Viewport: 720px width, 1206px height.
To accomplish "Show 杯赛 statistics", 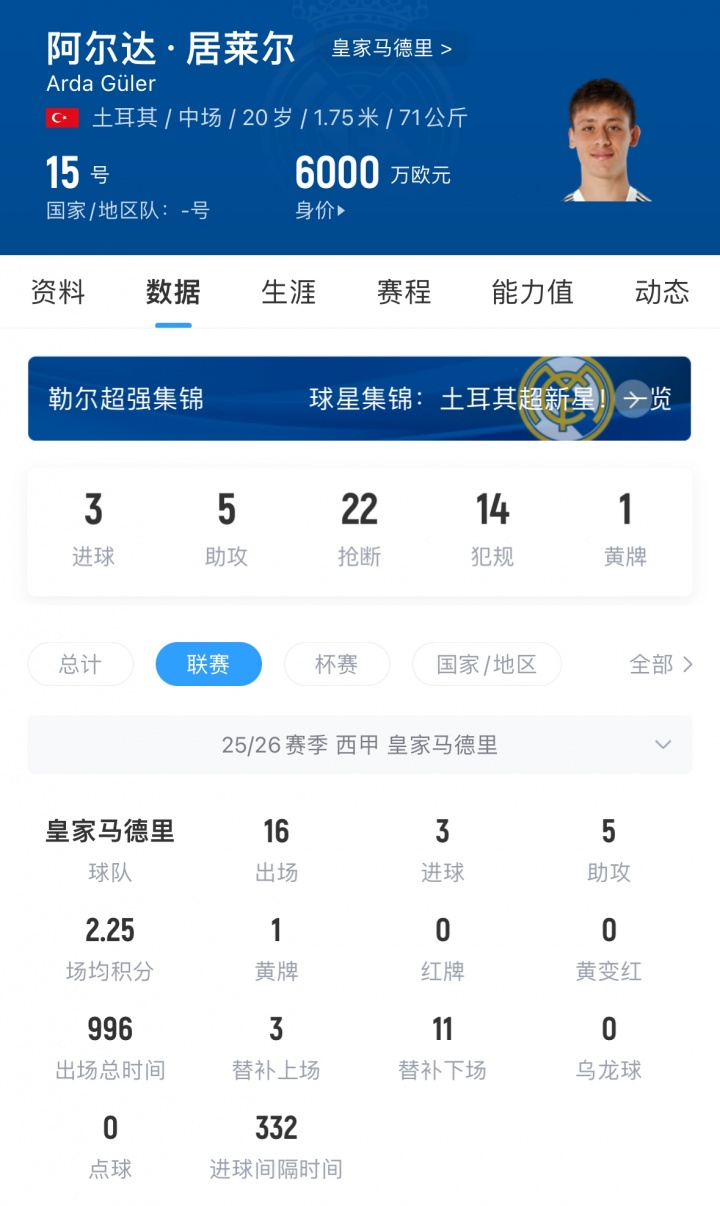I will click(336, 664).
